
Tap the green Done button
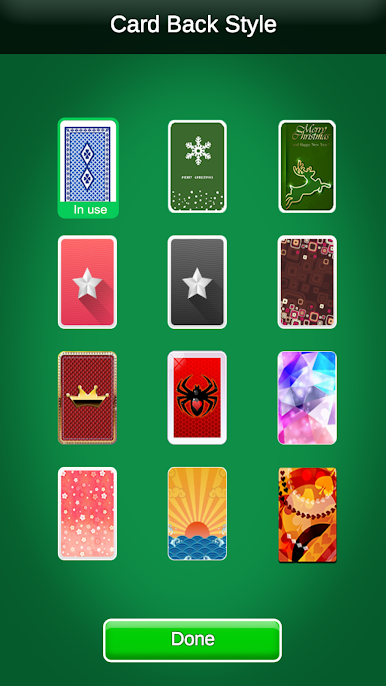[193, 640]
